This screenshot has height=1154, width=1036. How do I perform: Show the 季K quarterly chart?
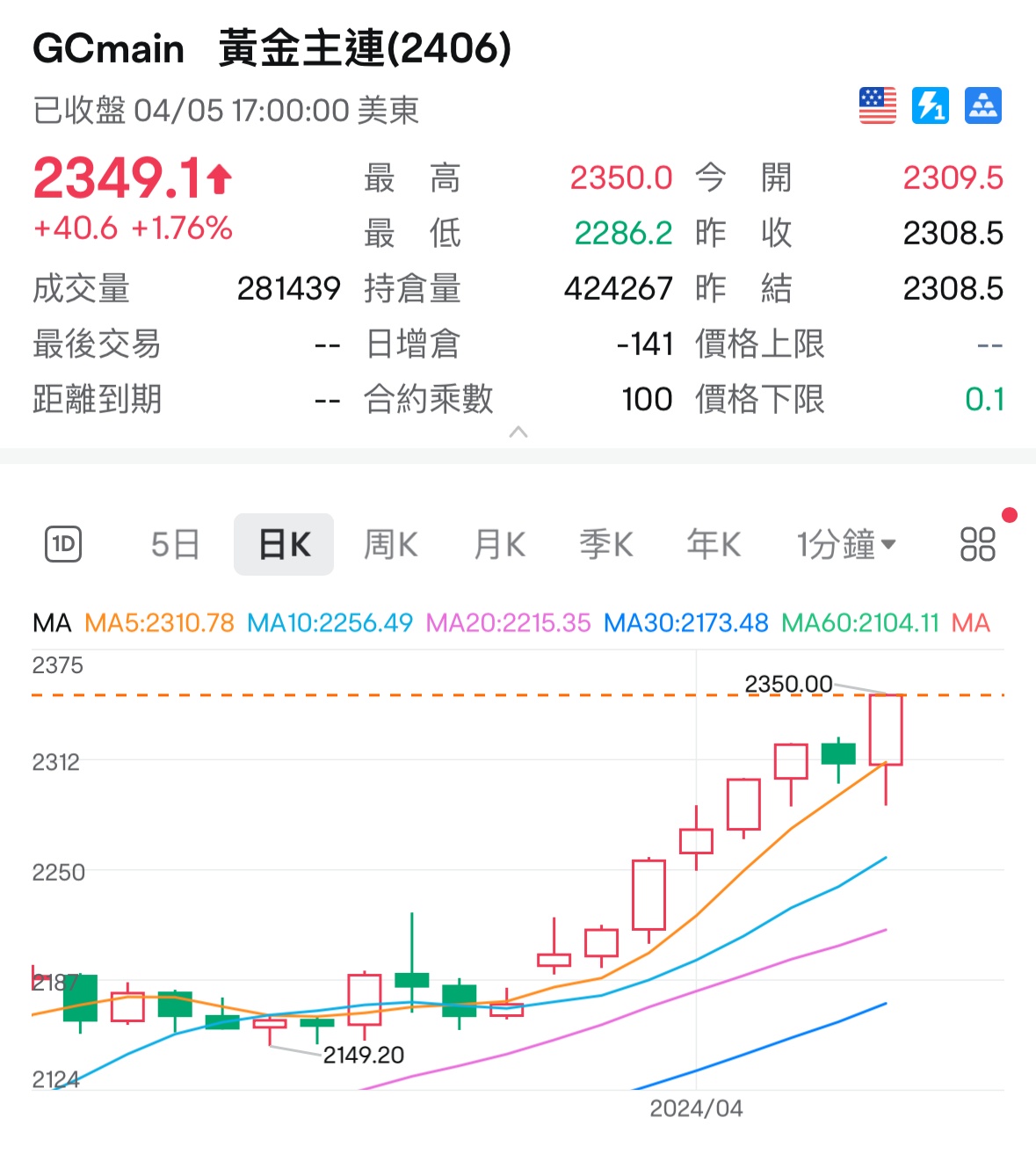[x=606, y=544]
